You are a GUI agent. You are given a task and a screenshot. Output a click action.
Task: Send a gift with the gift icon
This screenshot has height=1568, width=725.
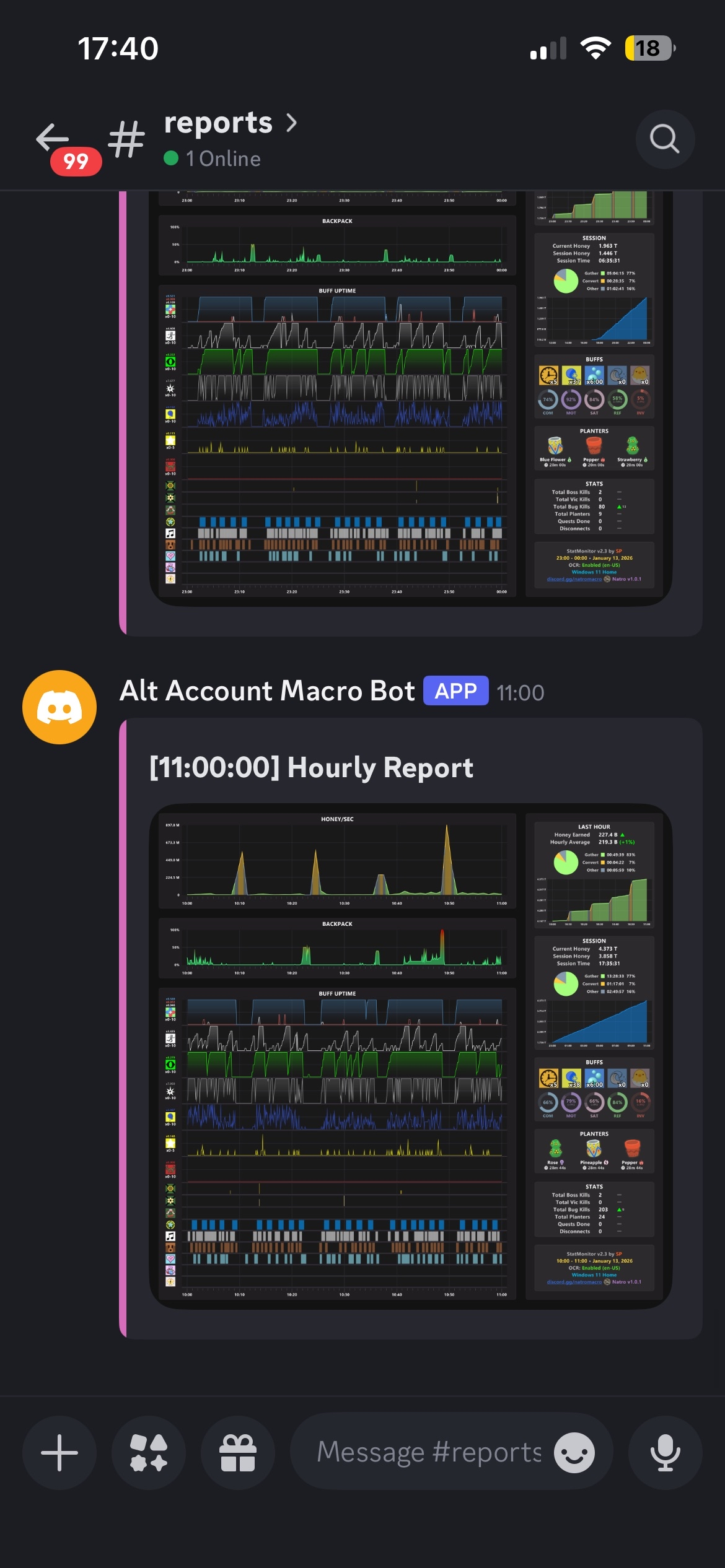click(238, 1452)
